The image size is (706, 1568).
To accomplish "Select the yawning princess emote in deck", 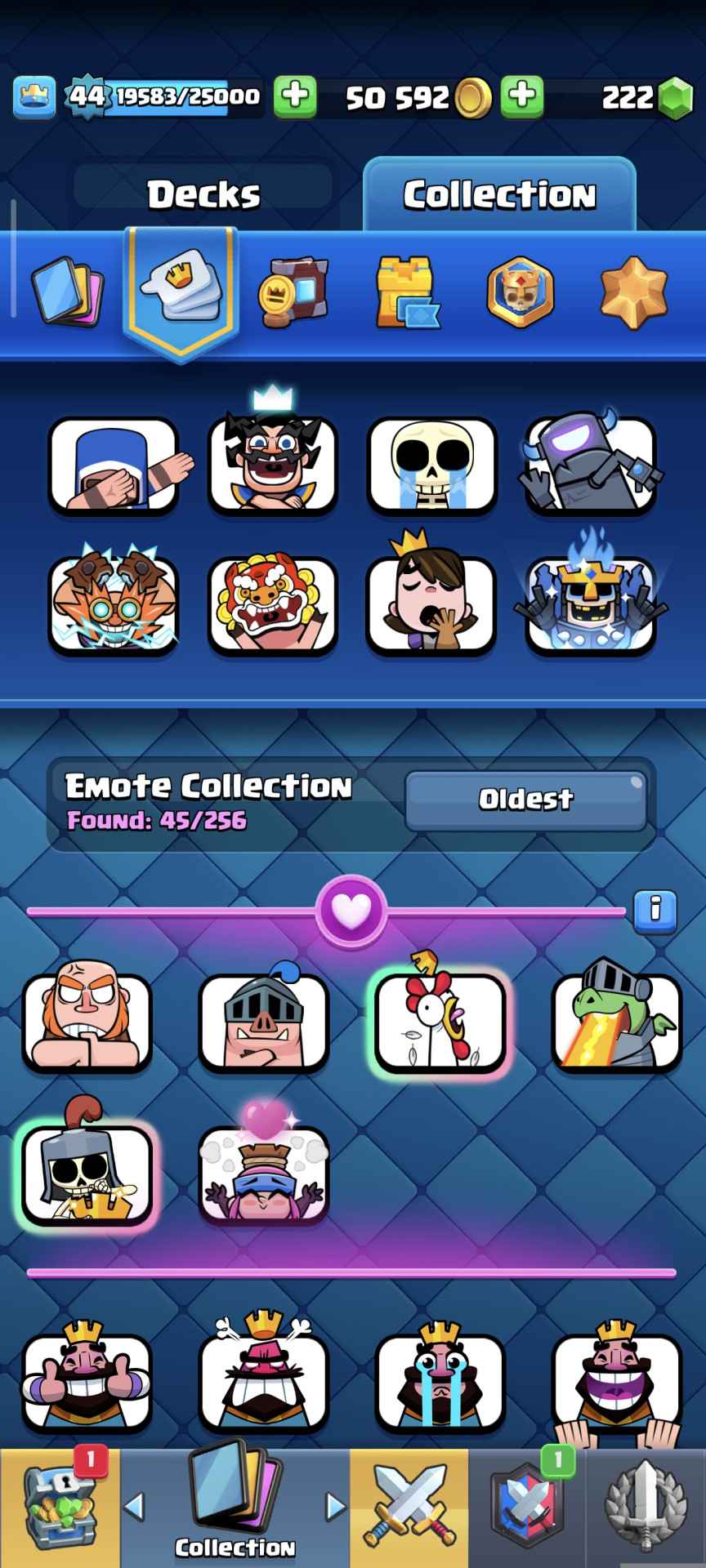I will (x=431, y=603).
